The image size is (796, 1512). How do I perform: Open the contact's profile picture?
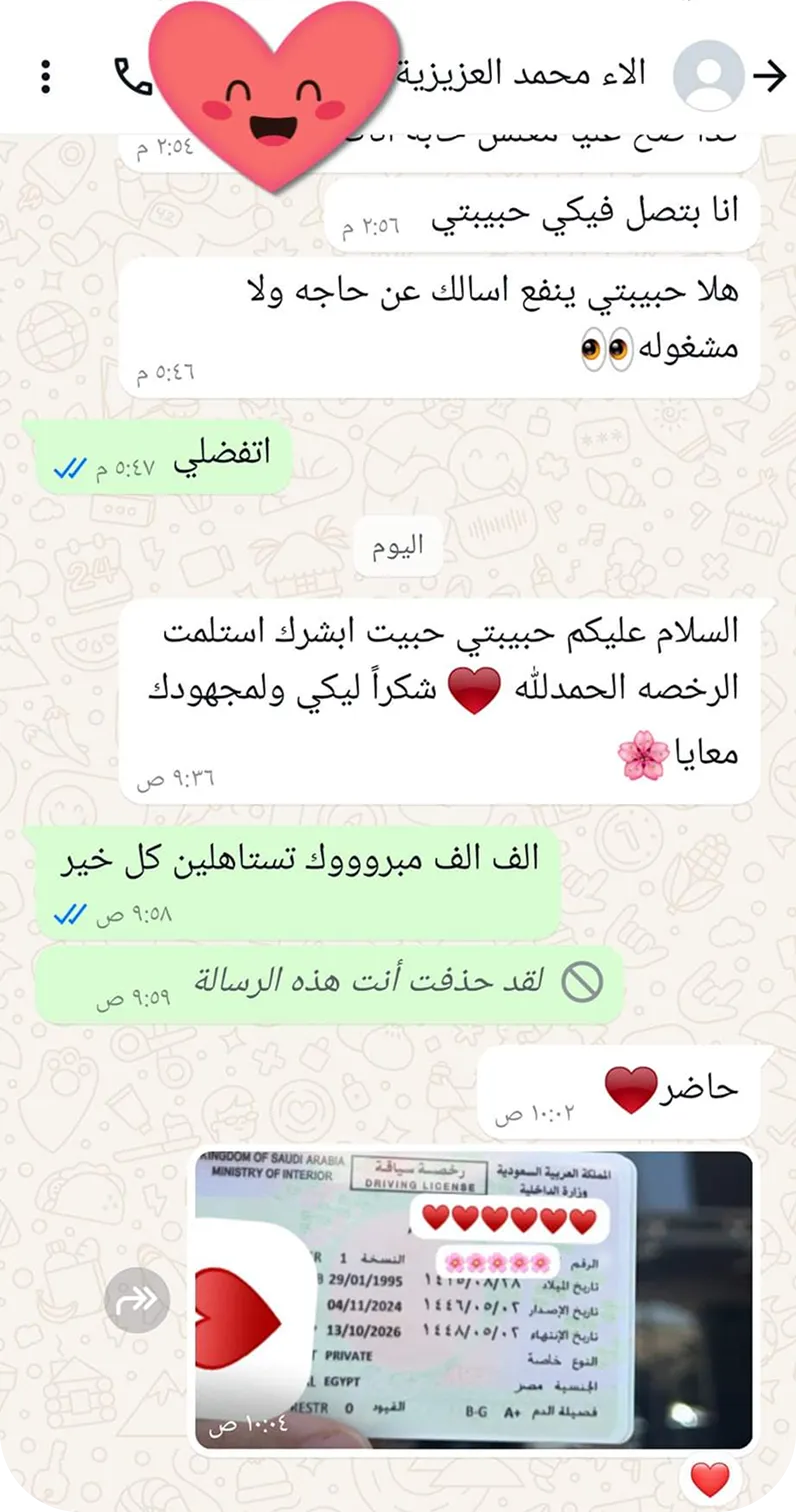coord(708,76)
